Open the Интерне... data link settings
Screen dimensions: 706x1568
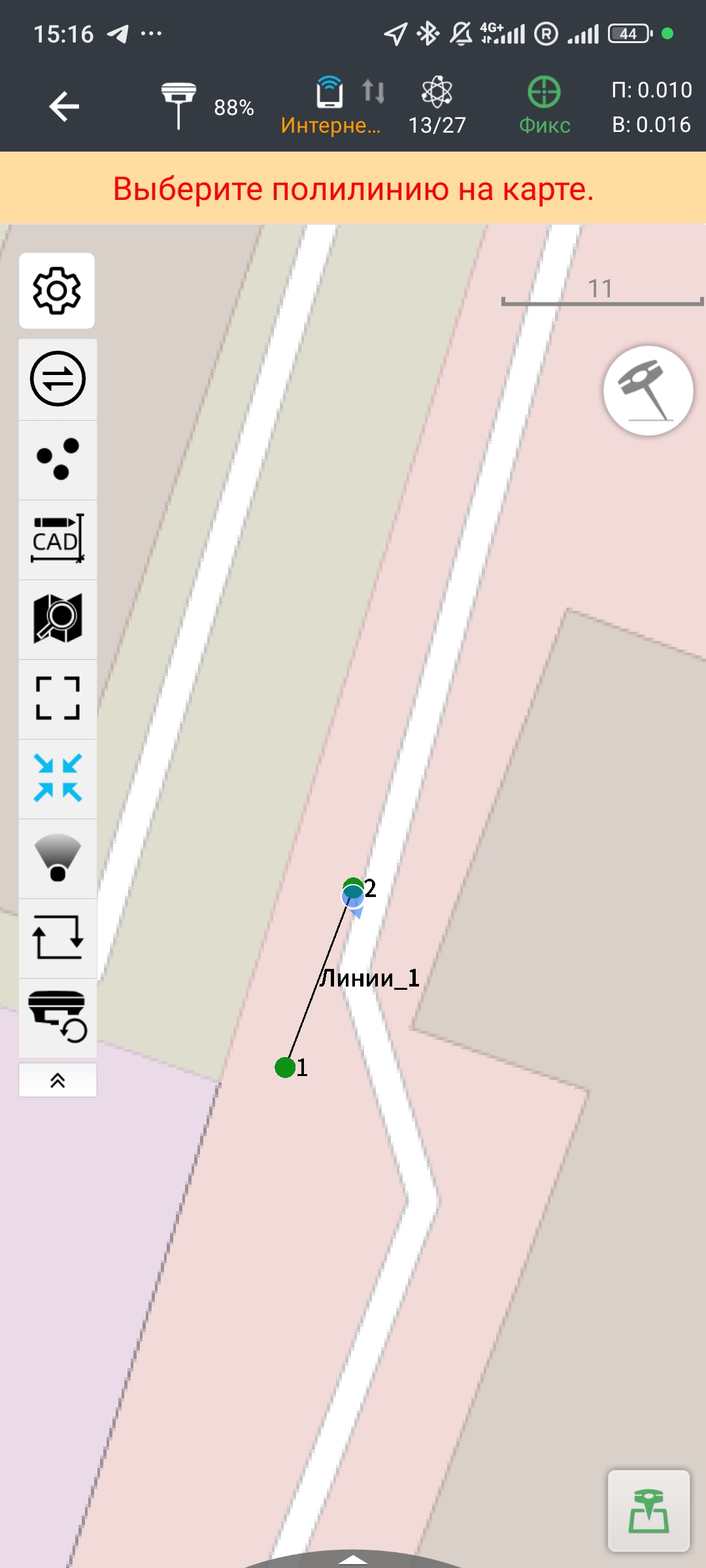tap(330, 106)
